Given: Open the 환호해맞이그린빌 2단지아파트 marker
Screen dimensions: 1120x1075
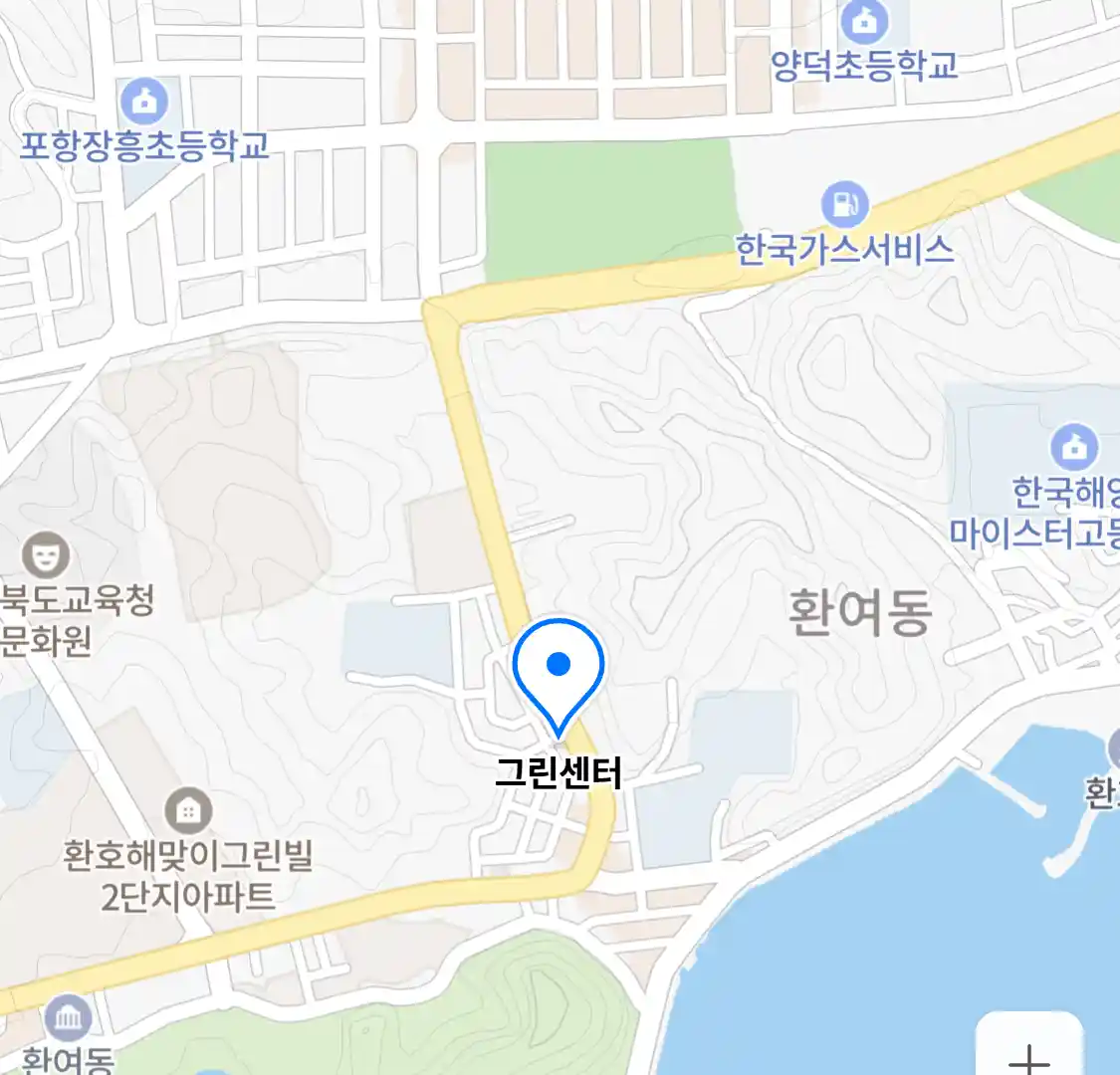Looking at the screenshot, I should click(x=187, y=811).
